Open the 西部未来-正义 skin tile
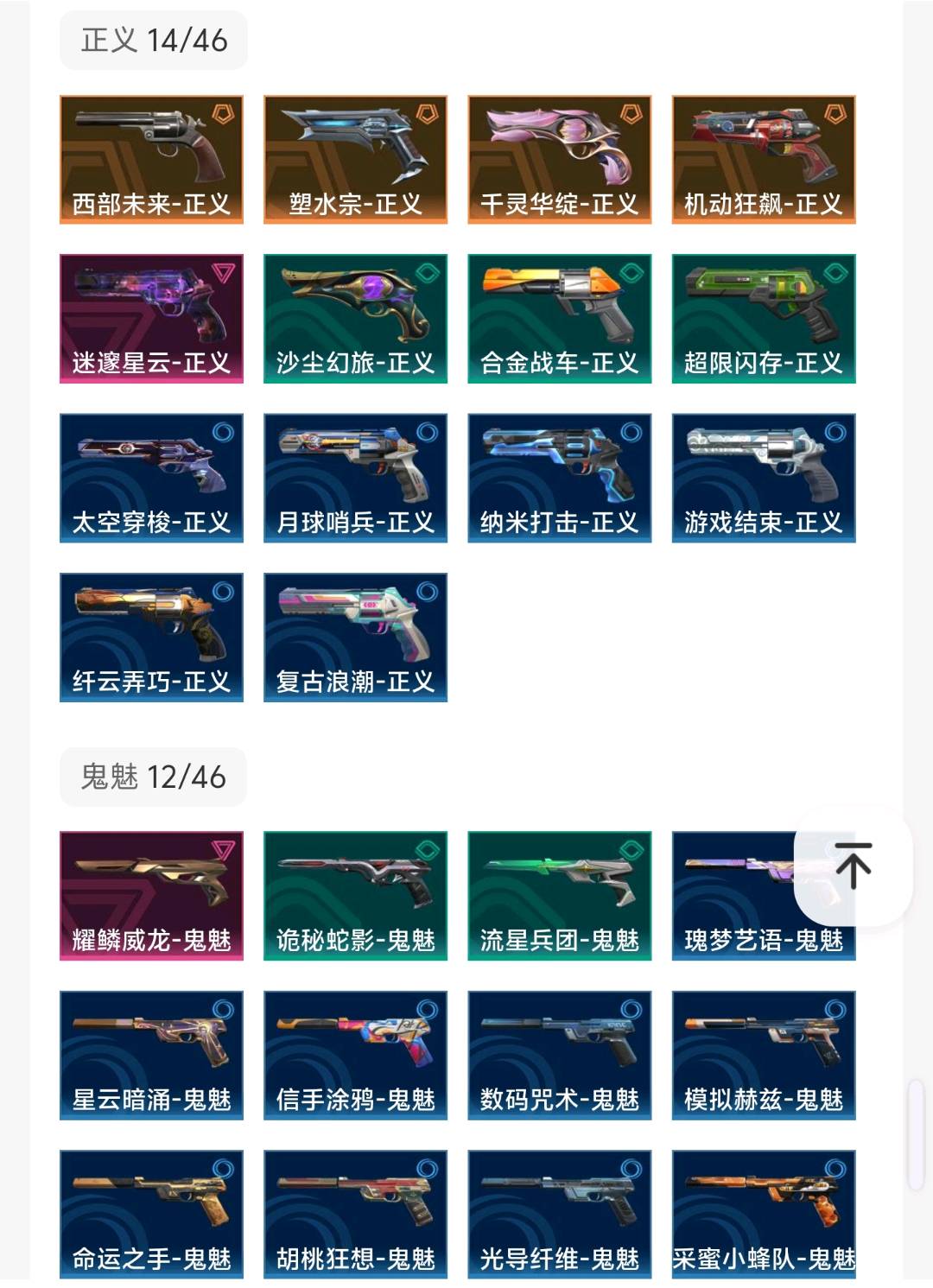Screen dimensions: 933x1288 [x=151, y=160]
